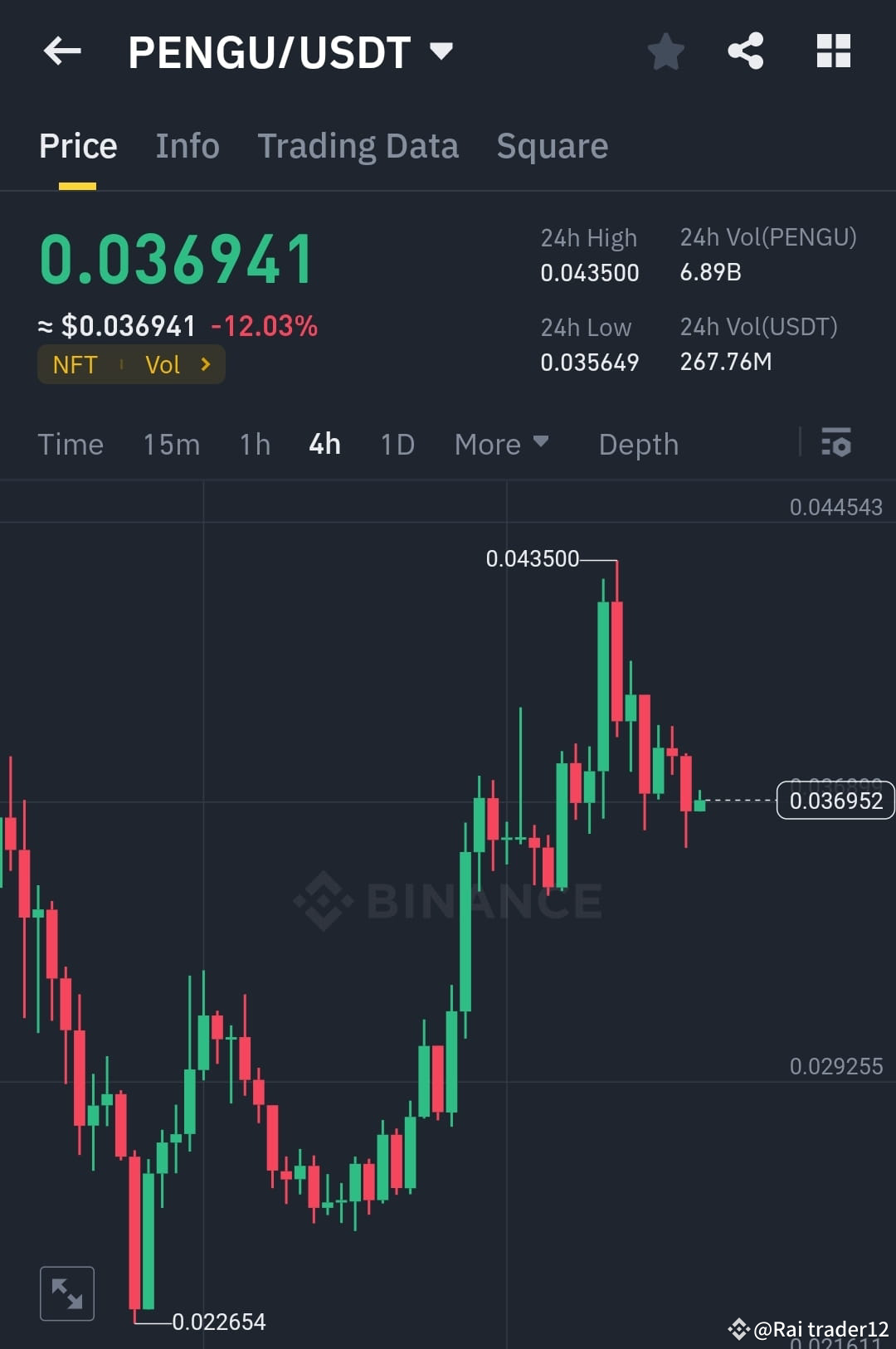Switch to the Trading Data tab
The image size is (896, 1349).
[358, 145]
